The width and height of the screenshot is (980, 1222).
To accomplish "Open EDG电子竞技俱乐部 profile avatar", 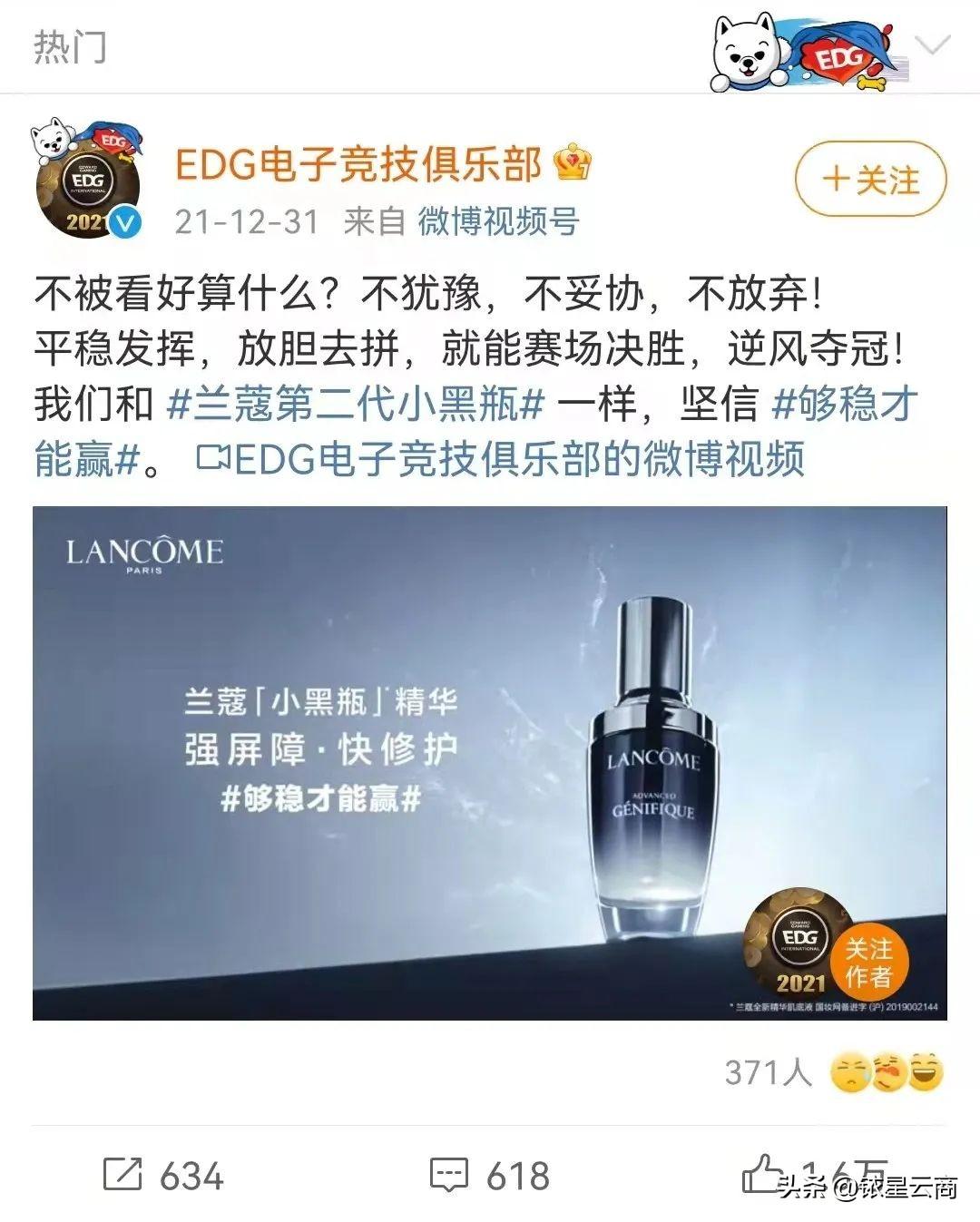I will tap(87, 181).
